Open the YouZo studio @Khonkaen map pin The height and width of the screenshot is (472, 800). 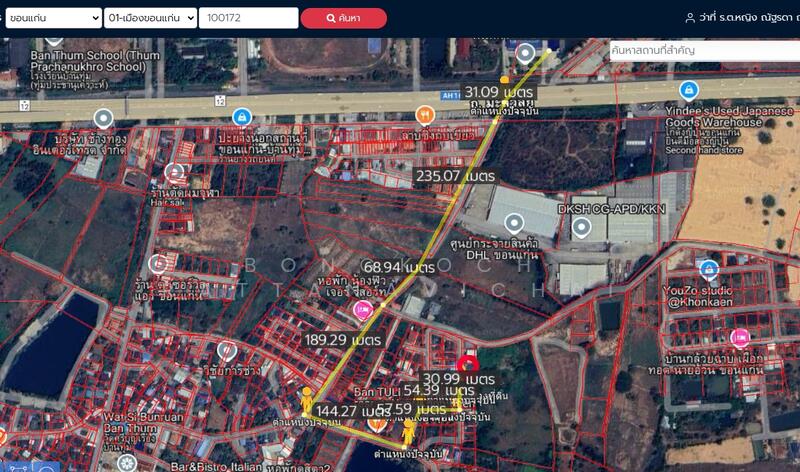point(709,269)
